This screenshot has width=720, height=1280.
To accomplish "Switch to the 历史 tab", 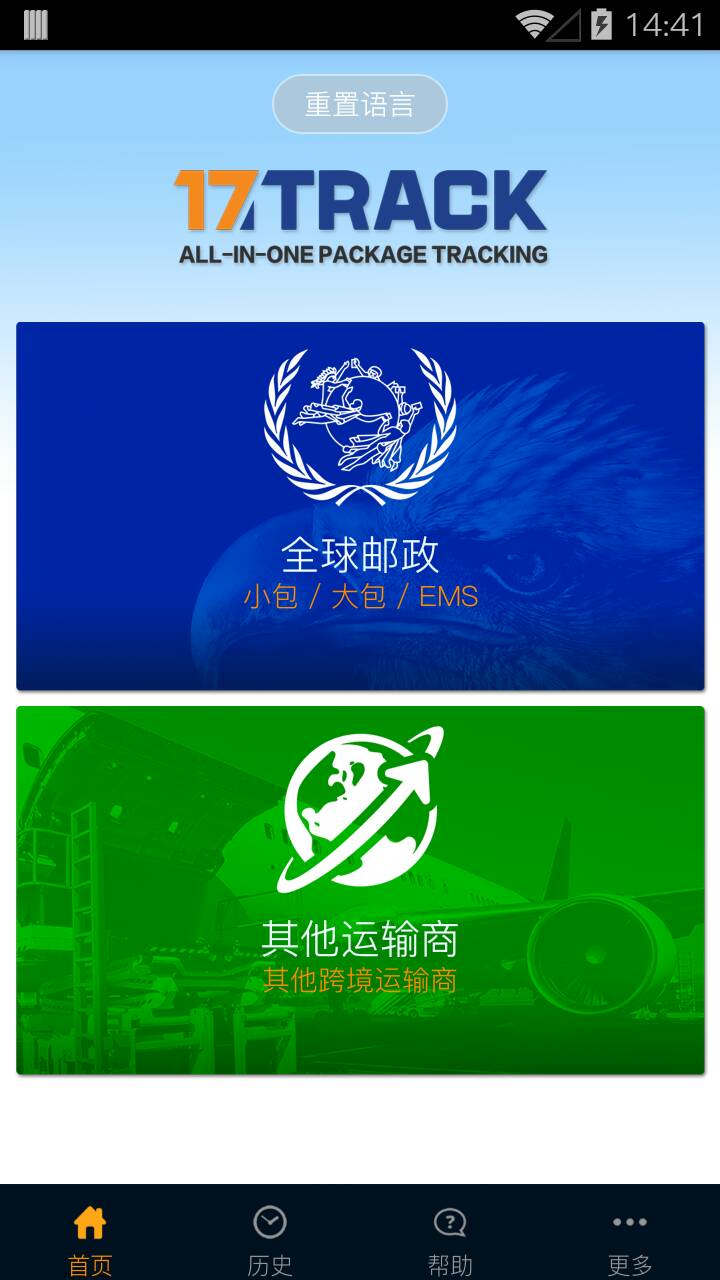I will [x=268, y=1240].
